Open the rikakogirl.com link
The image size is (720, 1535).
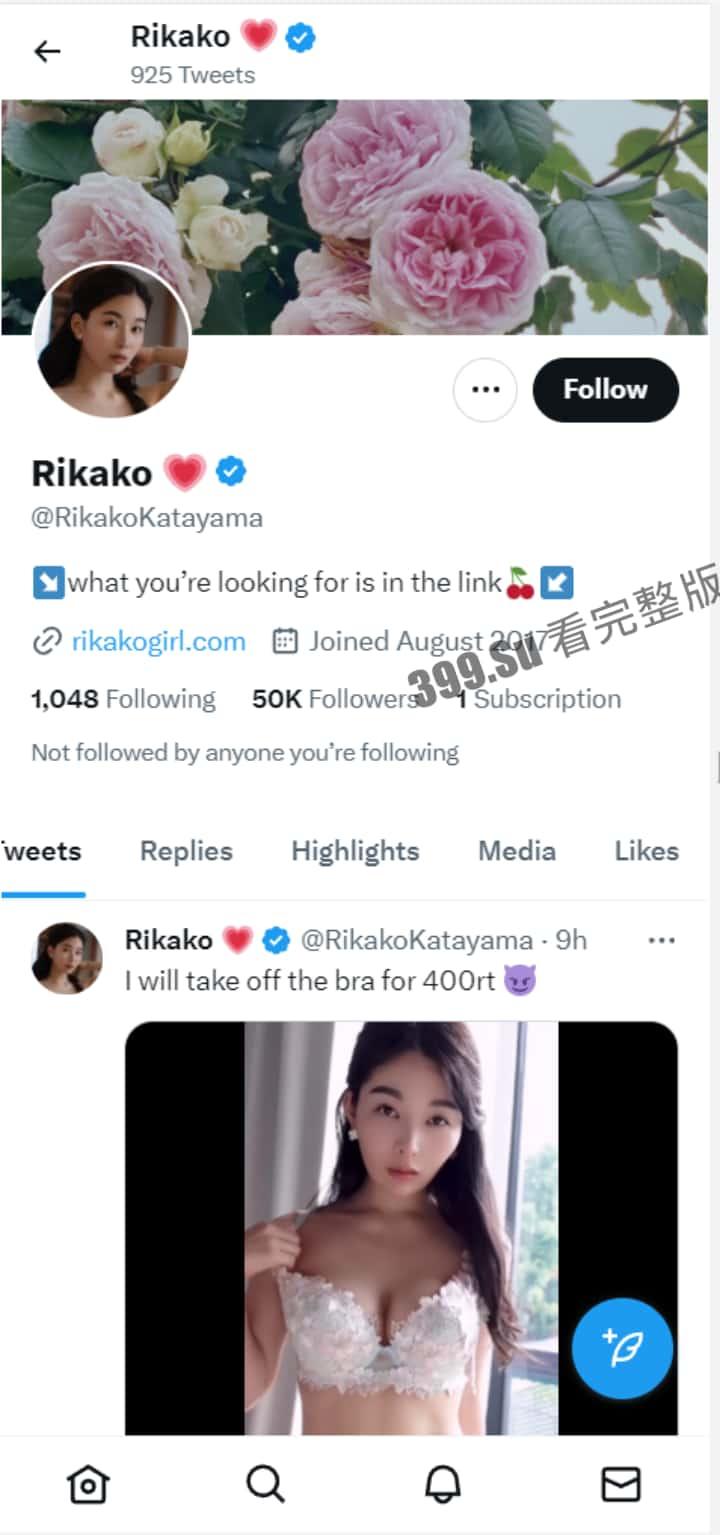[160, 640]
